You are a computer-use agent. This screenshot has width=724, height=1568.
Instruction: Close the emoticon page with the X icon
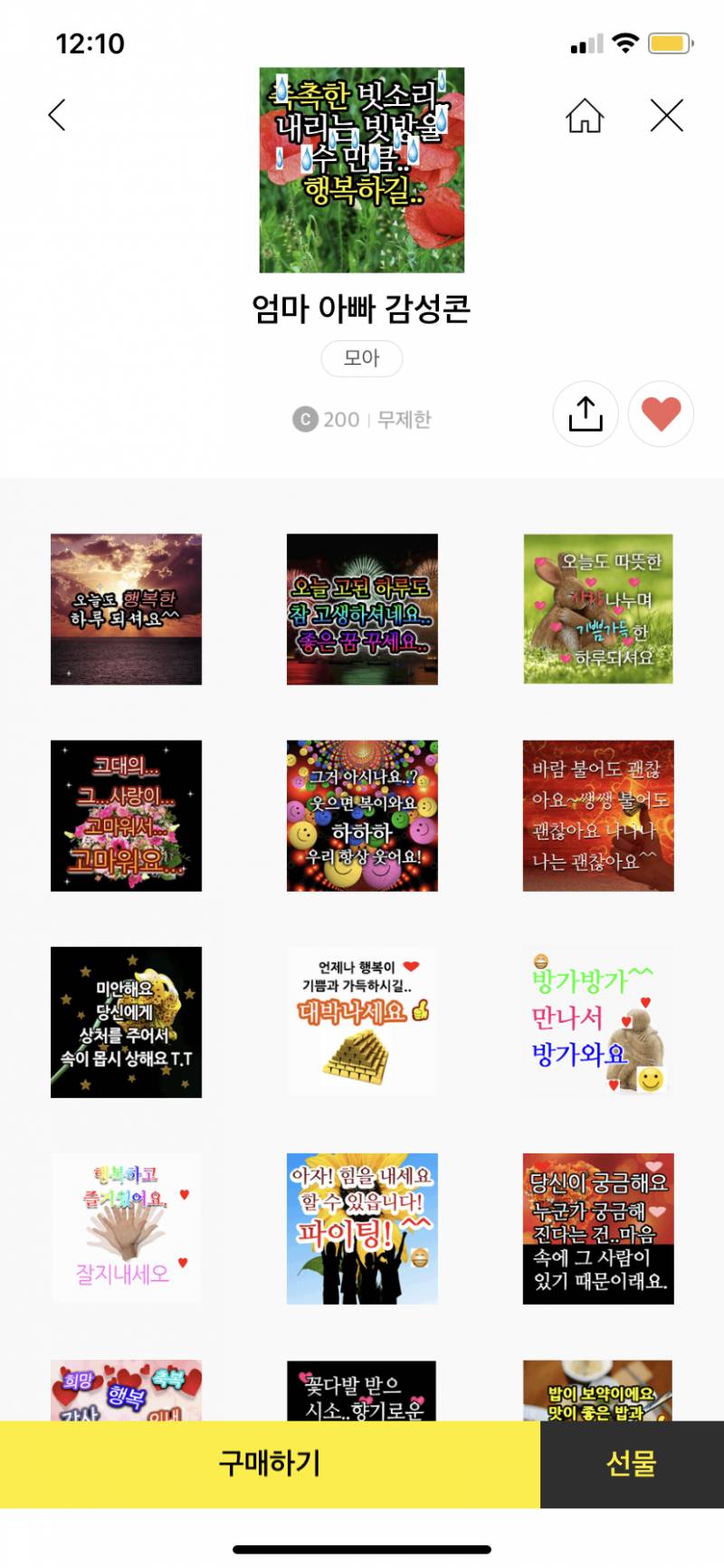(667, 116)
